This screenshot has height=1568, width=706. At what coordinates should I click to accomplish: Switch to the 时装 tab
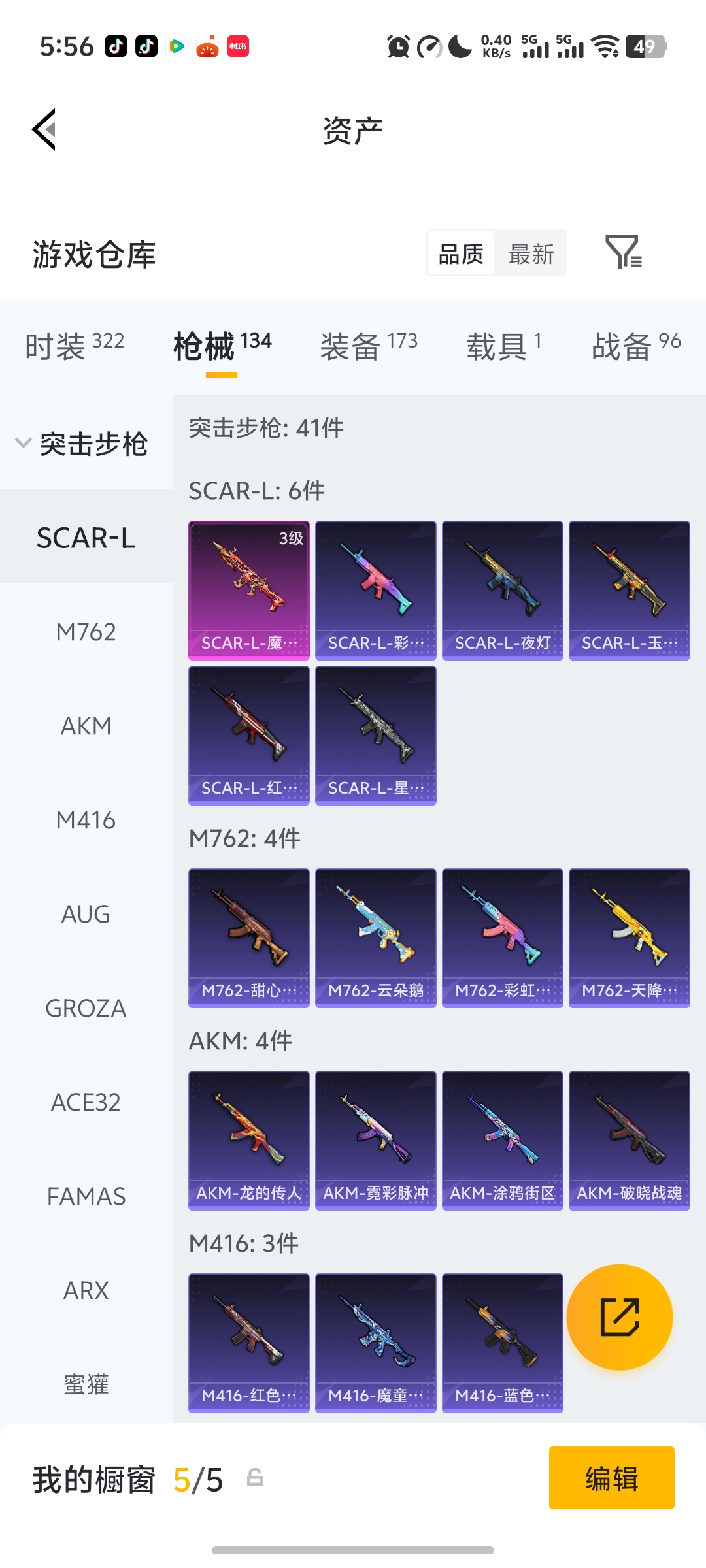click(74, 345)
